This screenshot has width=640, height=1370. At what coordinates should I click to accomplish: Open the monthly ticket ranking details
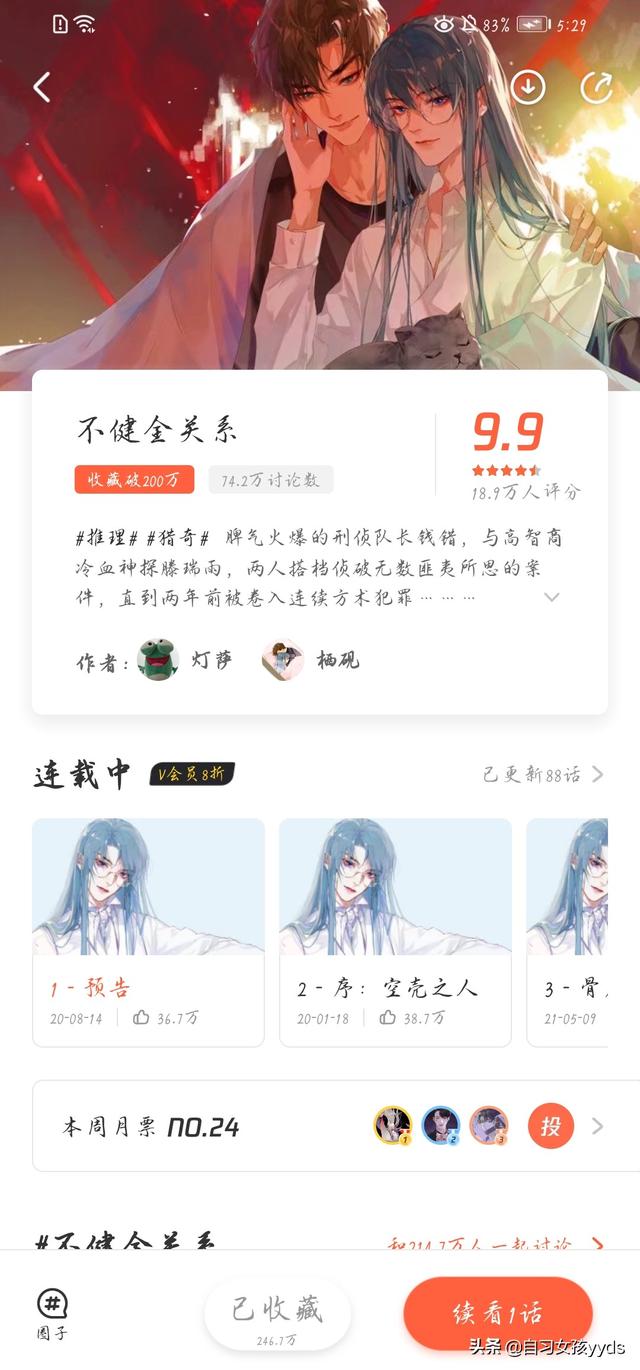tap(598, 1127)
